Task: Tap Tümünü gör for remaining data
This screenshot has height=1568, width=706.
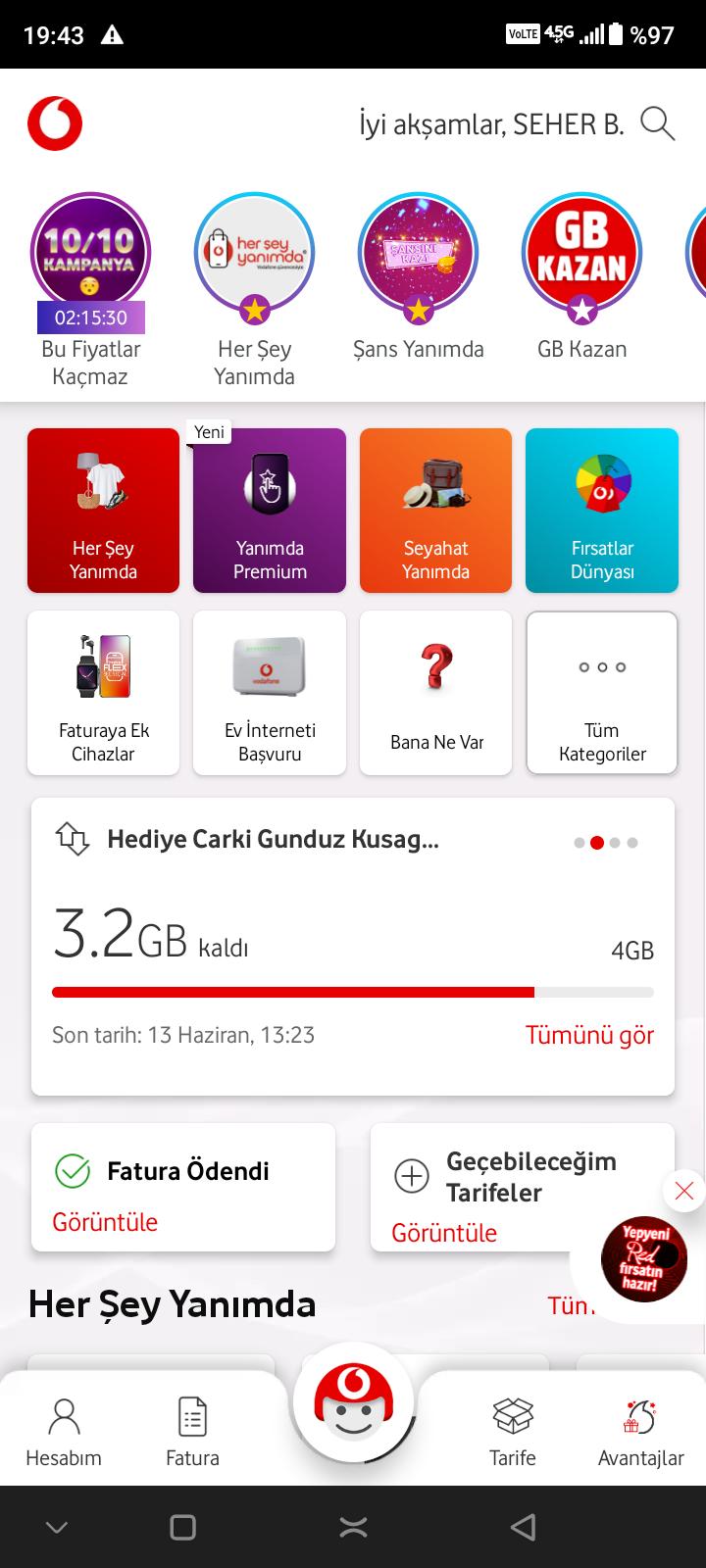Action: [588, 1035]
